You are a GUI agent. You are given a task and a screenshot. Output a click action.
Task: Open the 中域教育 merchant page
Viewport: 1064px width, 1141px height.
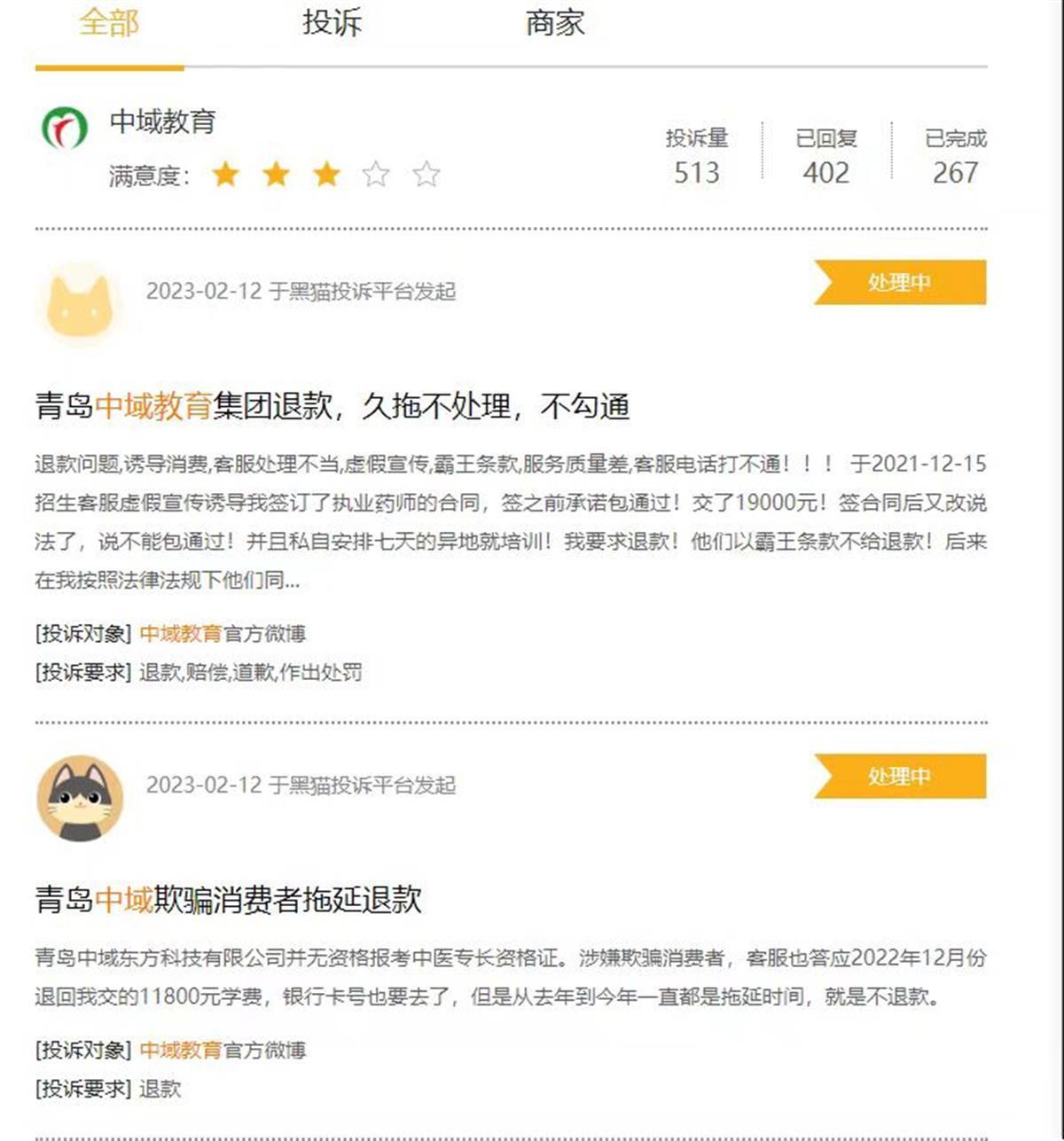point(162,121)
